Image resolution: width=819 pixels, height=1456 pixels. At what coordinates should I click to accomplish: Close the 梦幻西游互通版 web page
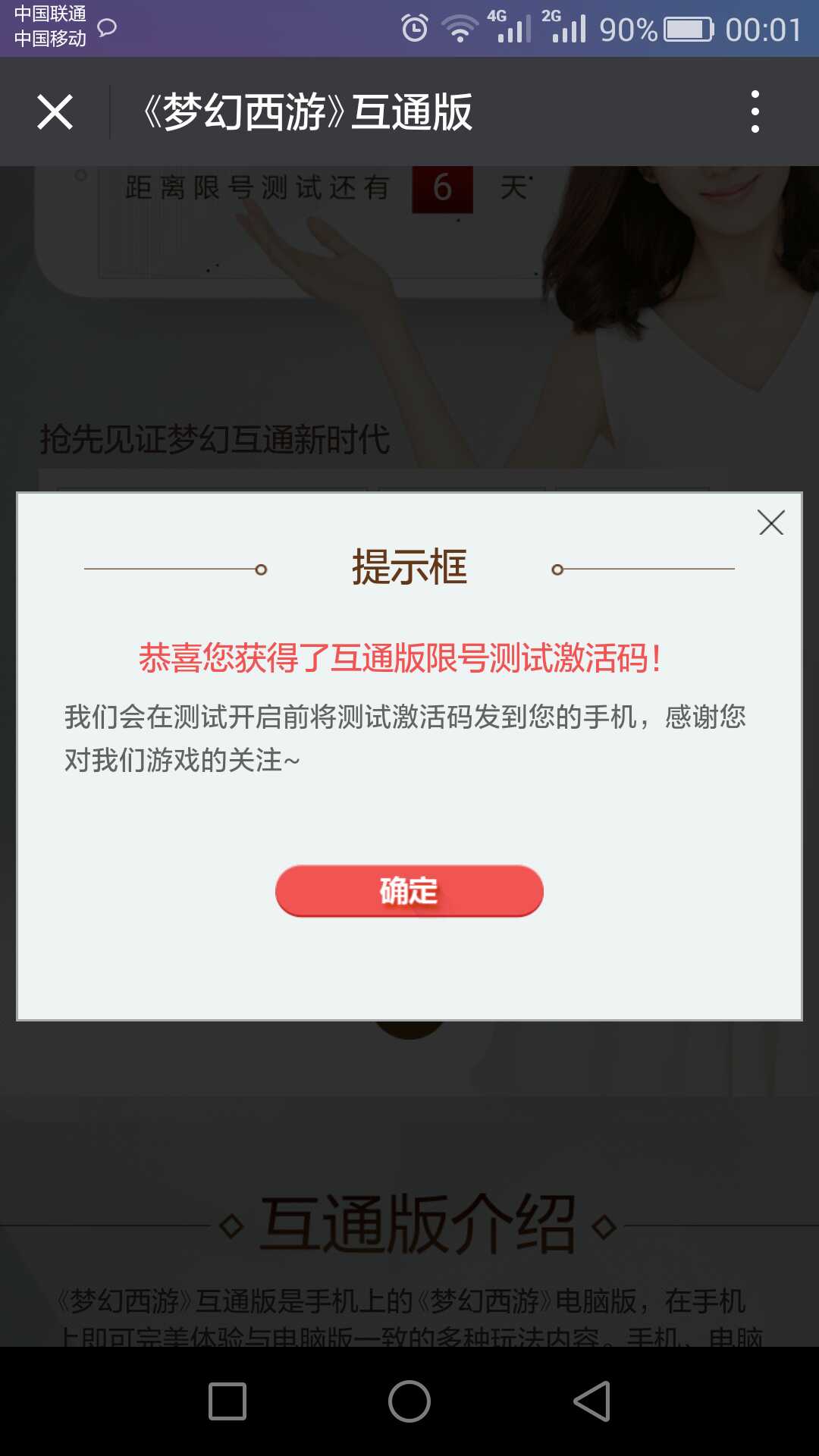[x=55, y=112]
